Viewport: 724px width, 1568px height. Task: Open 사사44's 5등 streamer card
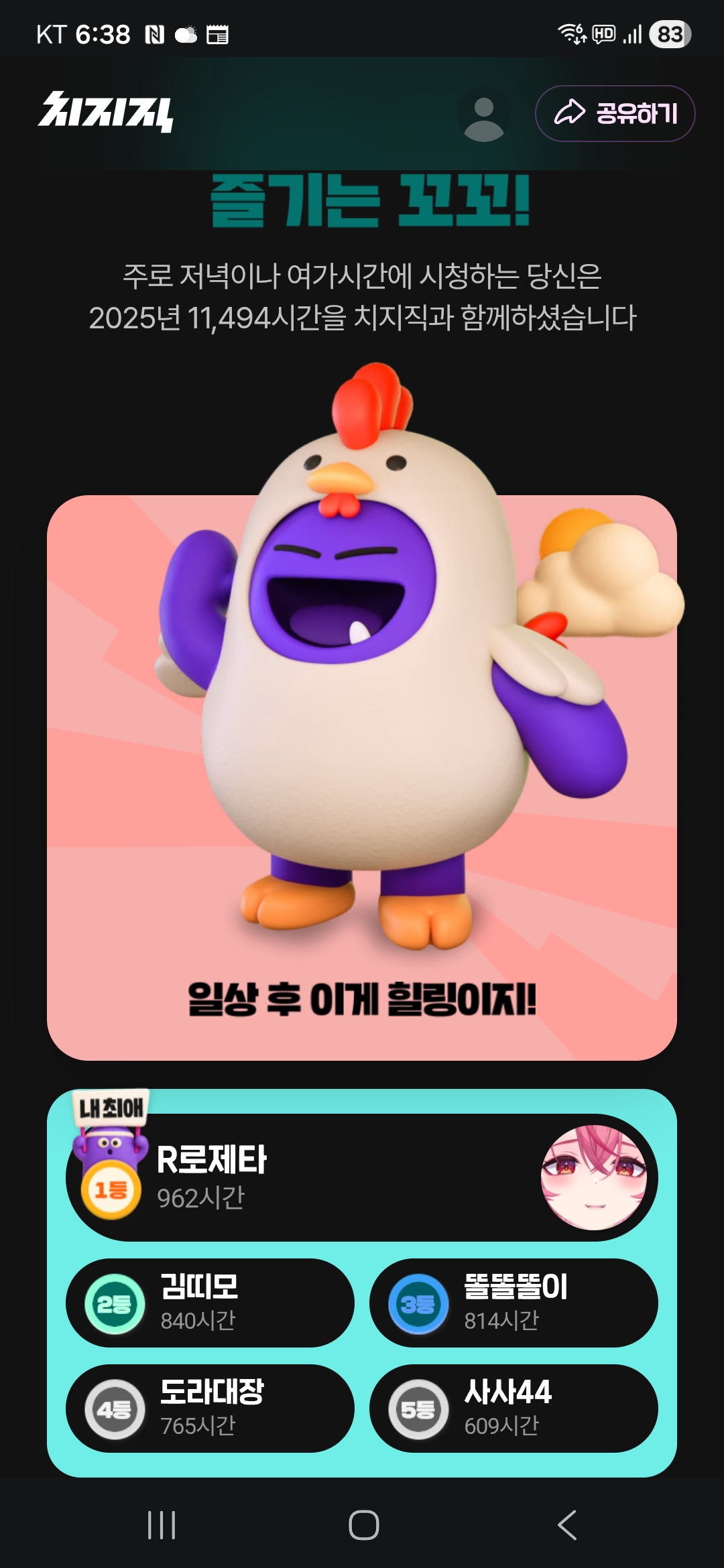point(514,1408)
